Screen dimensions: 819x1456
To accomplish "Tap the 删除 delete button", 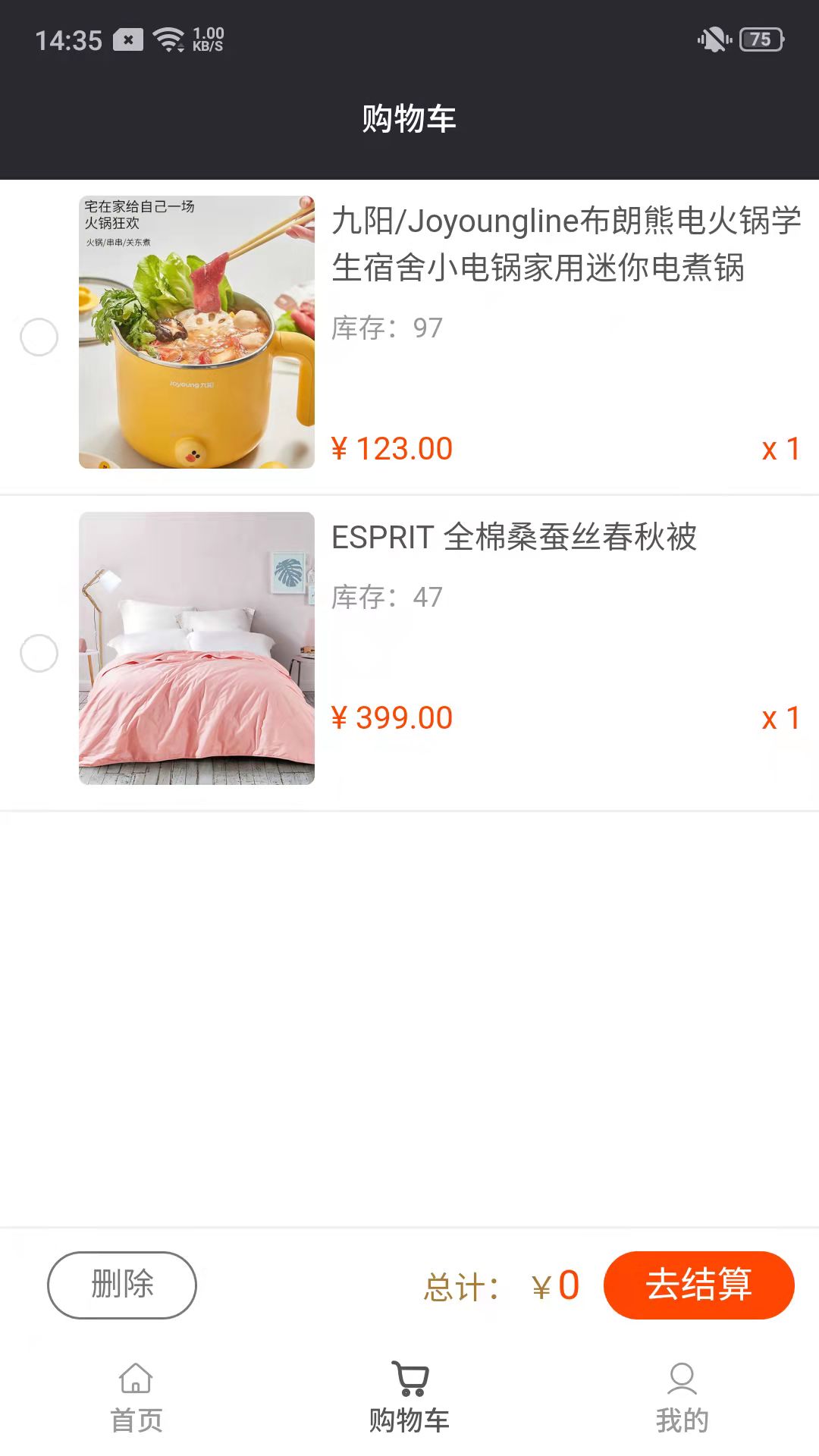I will tap(122, 1285).
